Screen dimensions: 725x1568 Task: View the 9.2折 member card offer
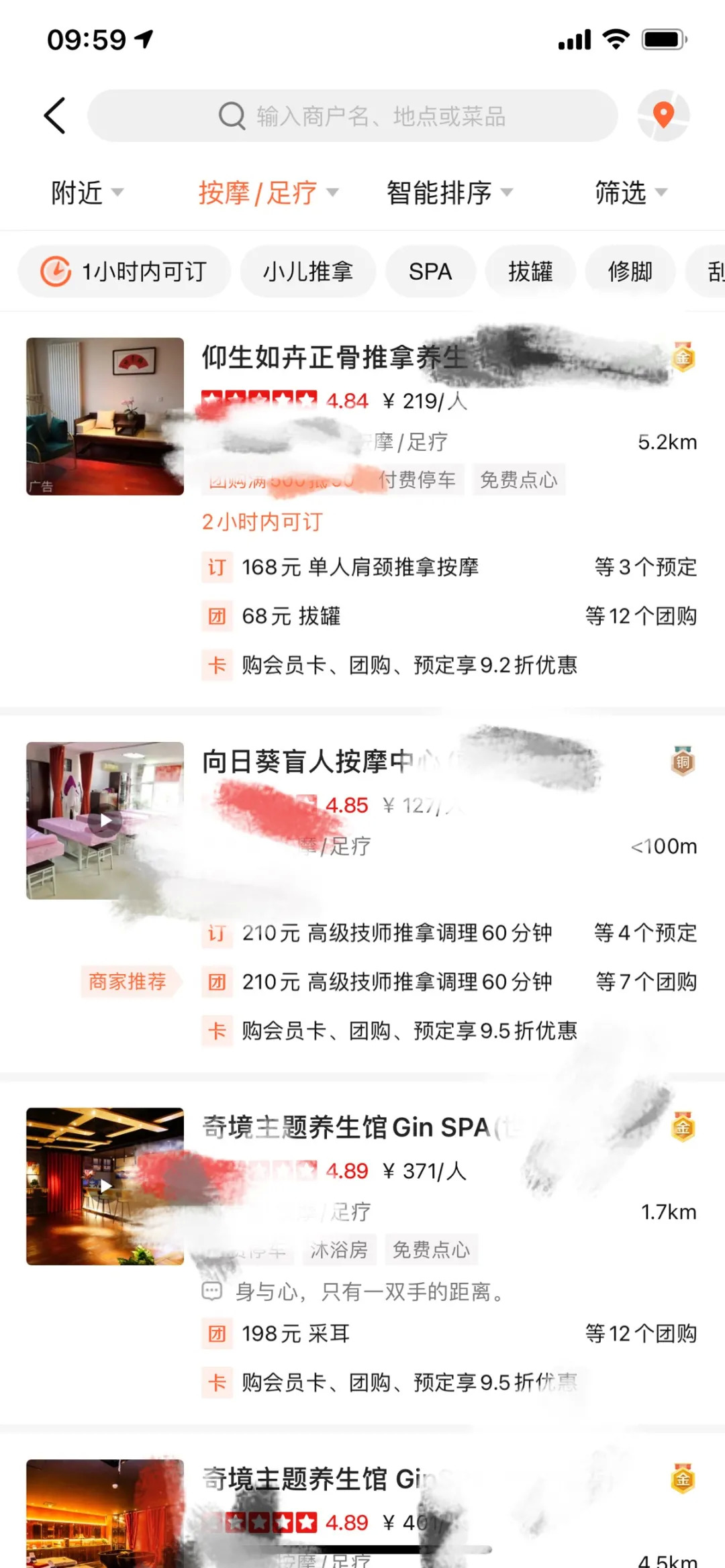pyautogui.click(x=409, y=666)
